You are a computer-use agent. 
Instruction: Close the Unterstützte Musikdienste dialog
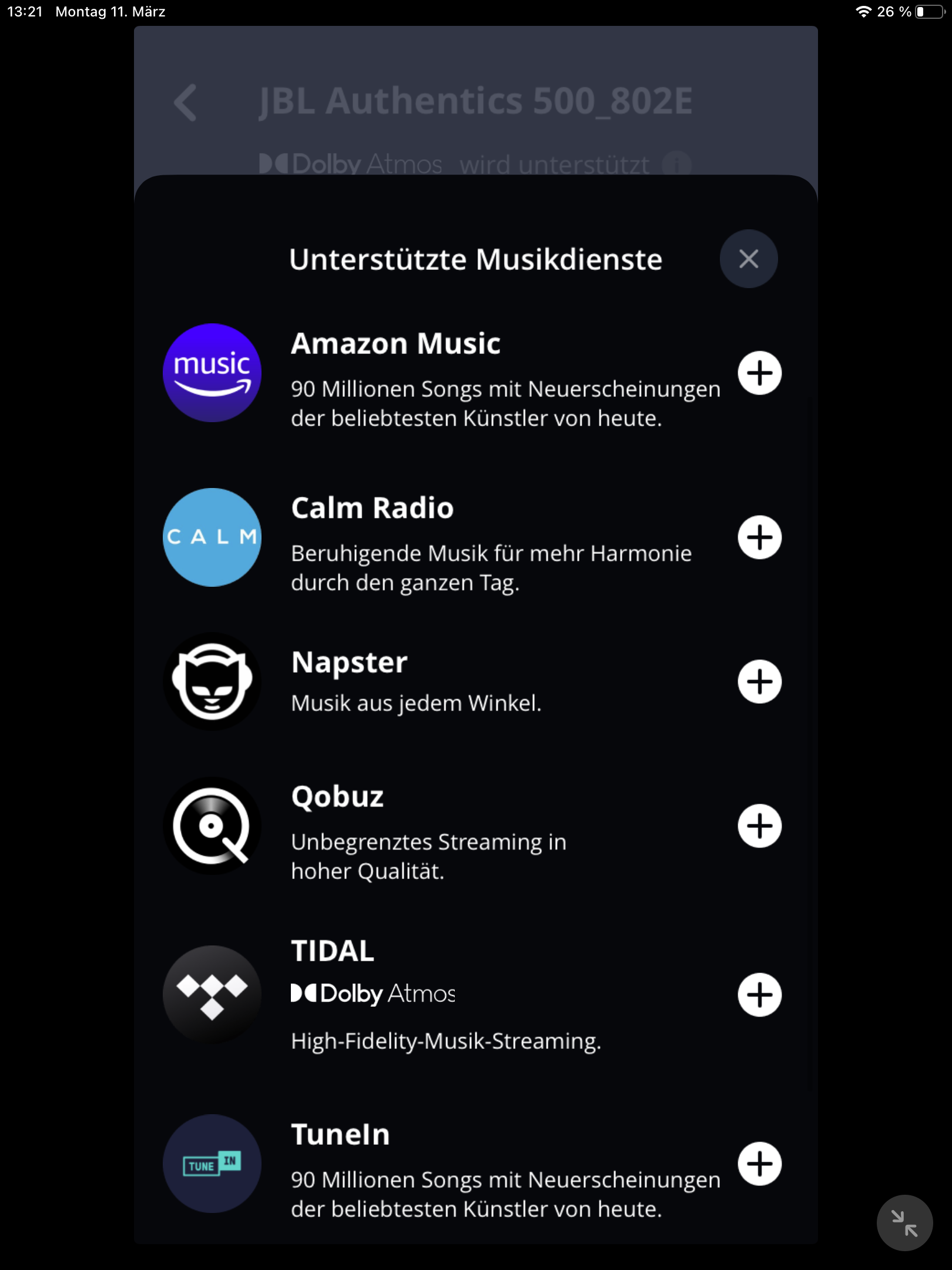point(748,259)
